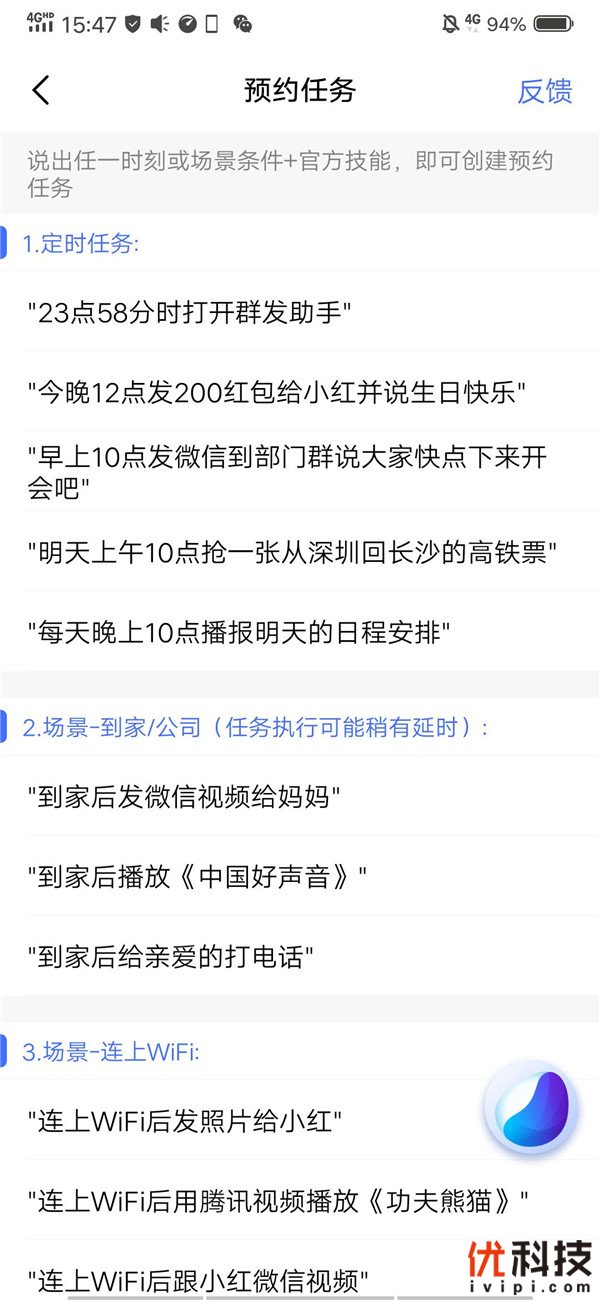The height and width of the screenshot is (1300, 600).
Task: Choose "连上WiFi后用腾讯视频播放《功夫熊猫》"
Action: [x=277, y=1200]
